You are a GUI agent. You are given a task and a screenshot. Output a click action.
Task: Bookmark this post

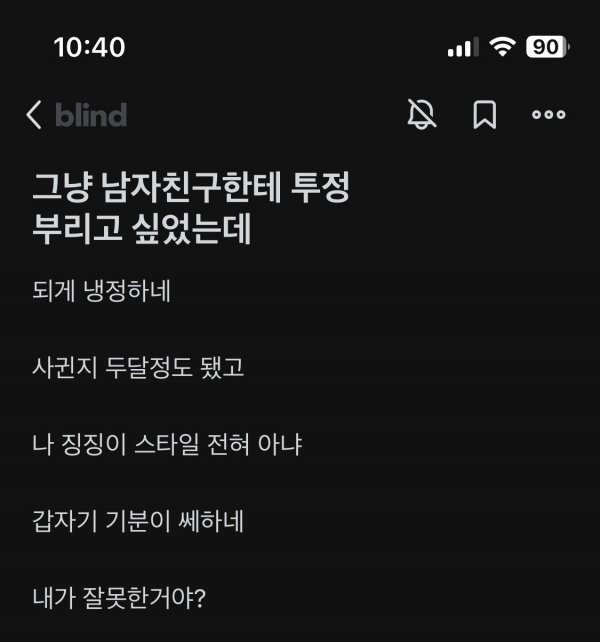[x=485, y=115]
